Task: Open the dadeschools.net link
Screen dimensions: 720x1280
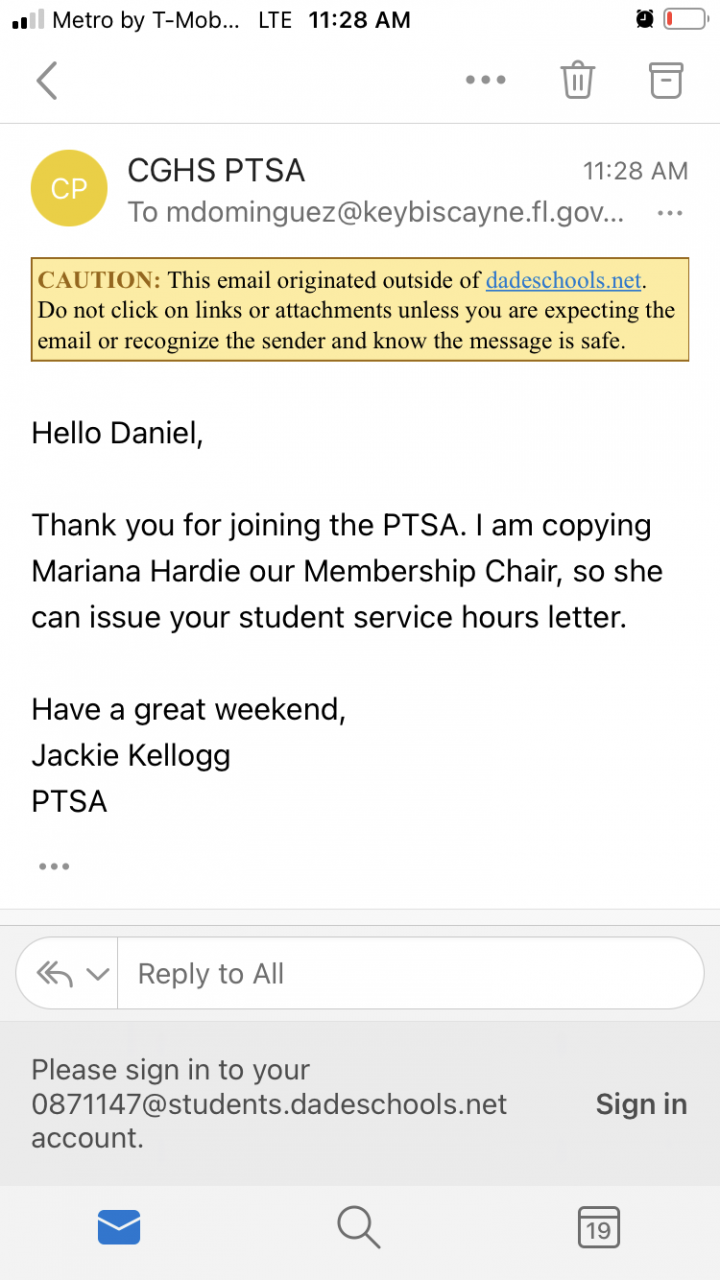Action: [x=563, y=281]
